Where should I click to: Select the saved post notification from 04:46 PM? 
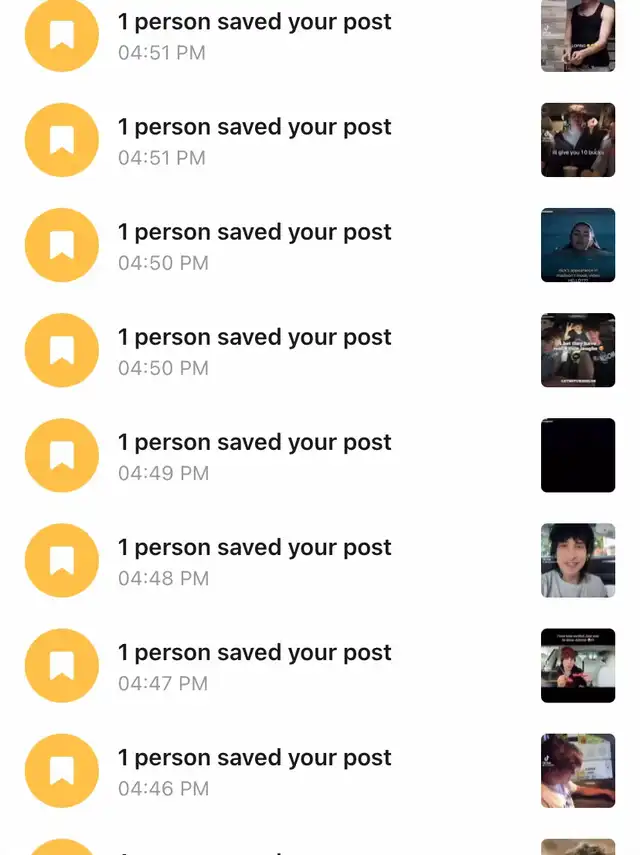(x=254, y=770)
